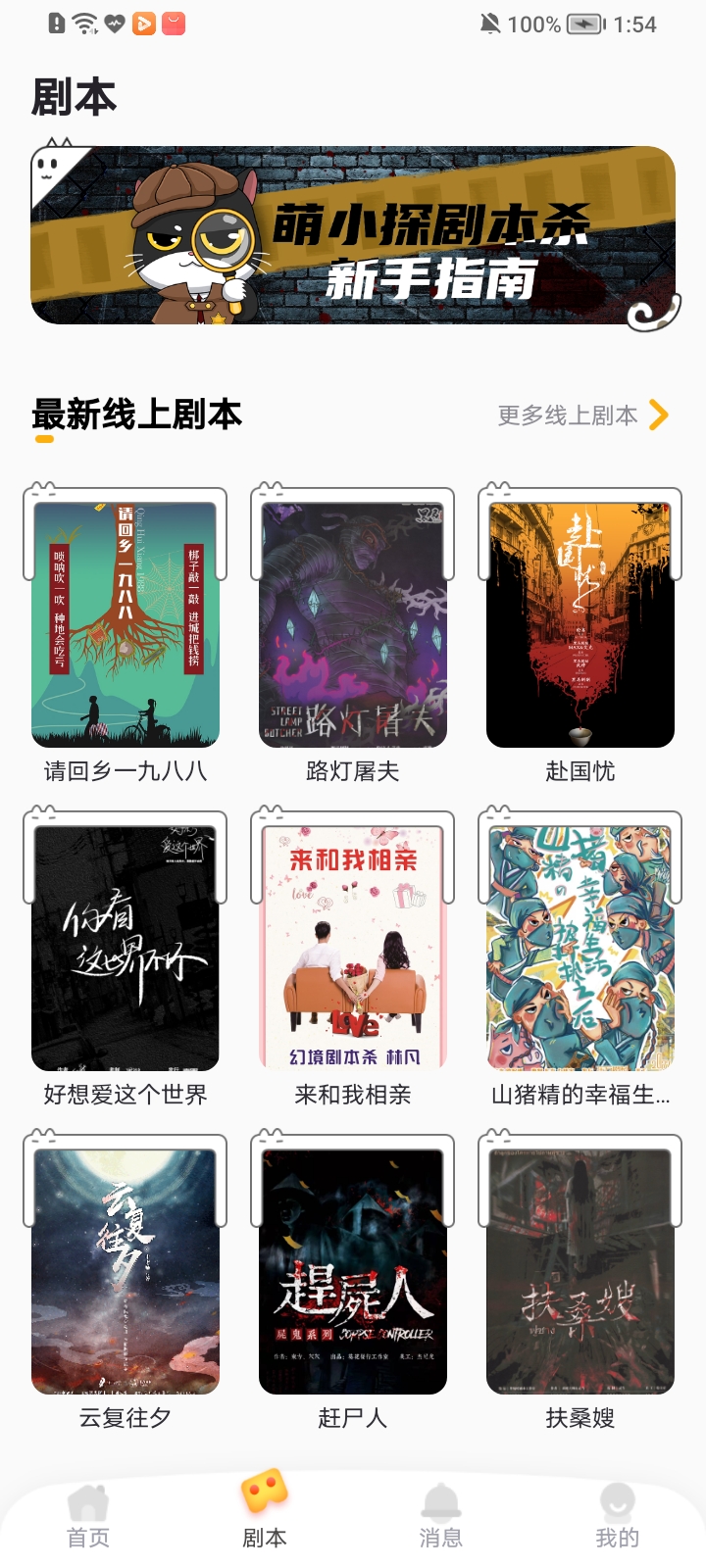Open the script 扶桑嫂
The image size is (706, 1568).
coord(580,1272)
